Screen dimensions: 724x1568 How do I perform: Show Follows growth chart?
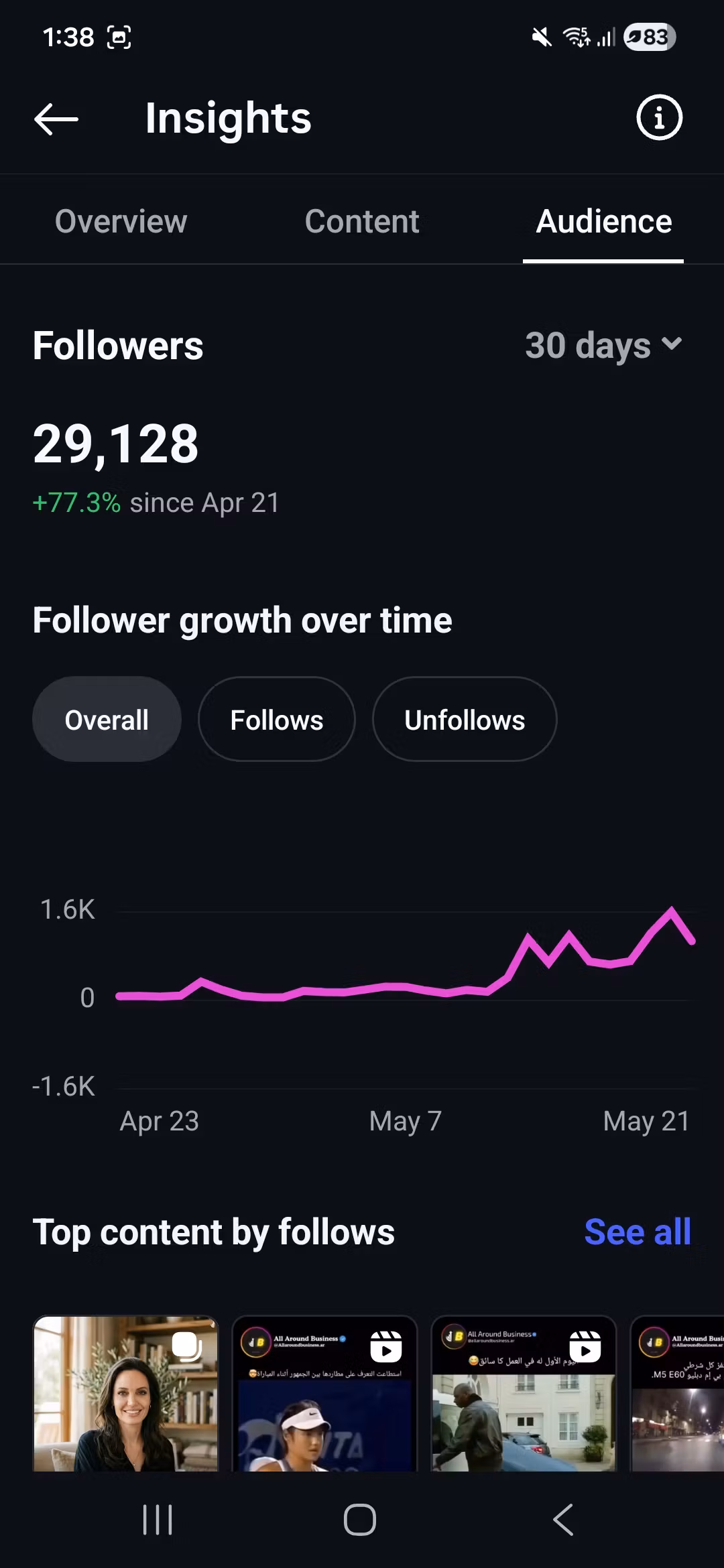tap(276, 719)
